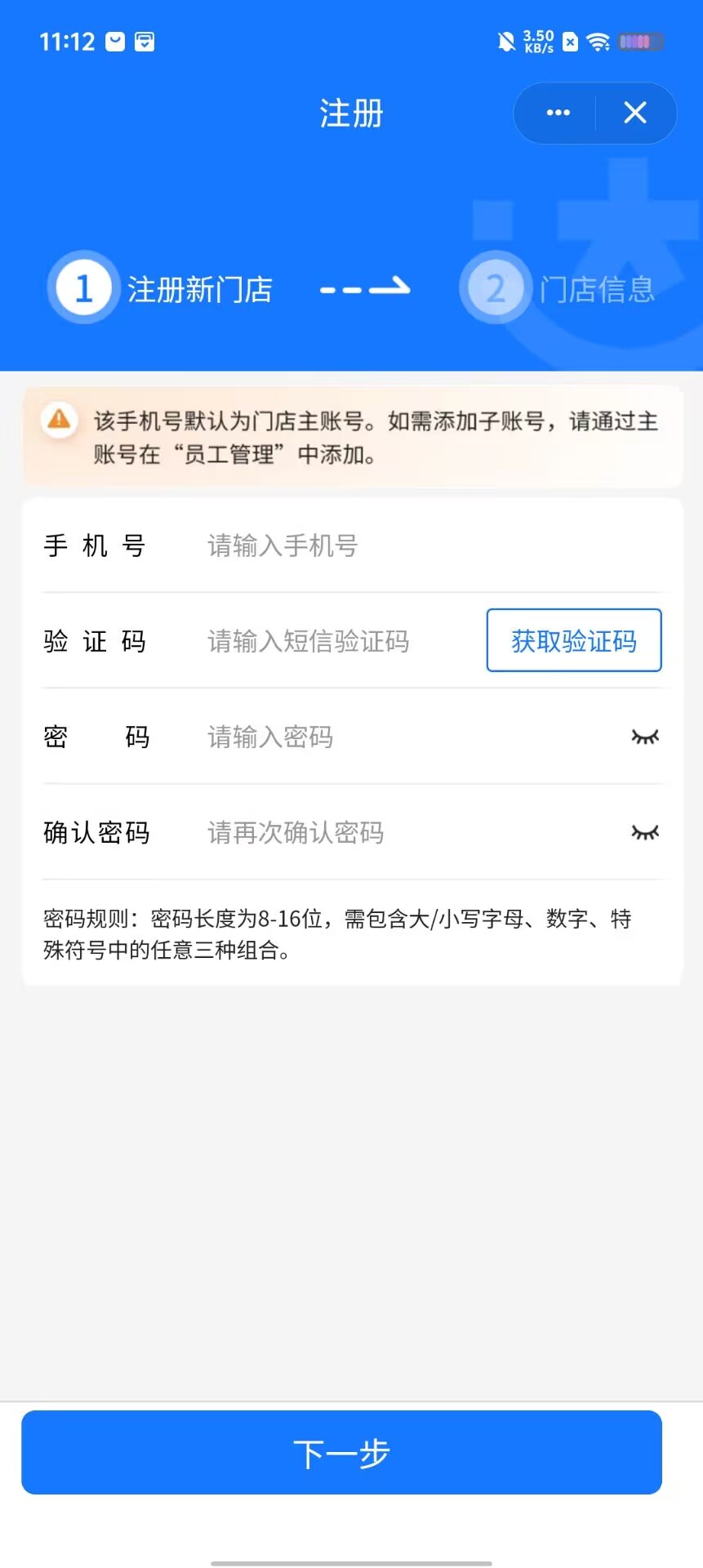
Task: Close the registration mini program
Action: (x=635, y=113)
